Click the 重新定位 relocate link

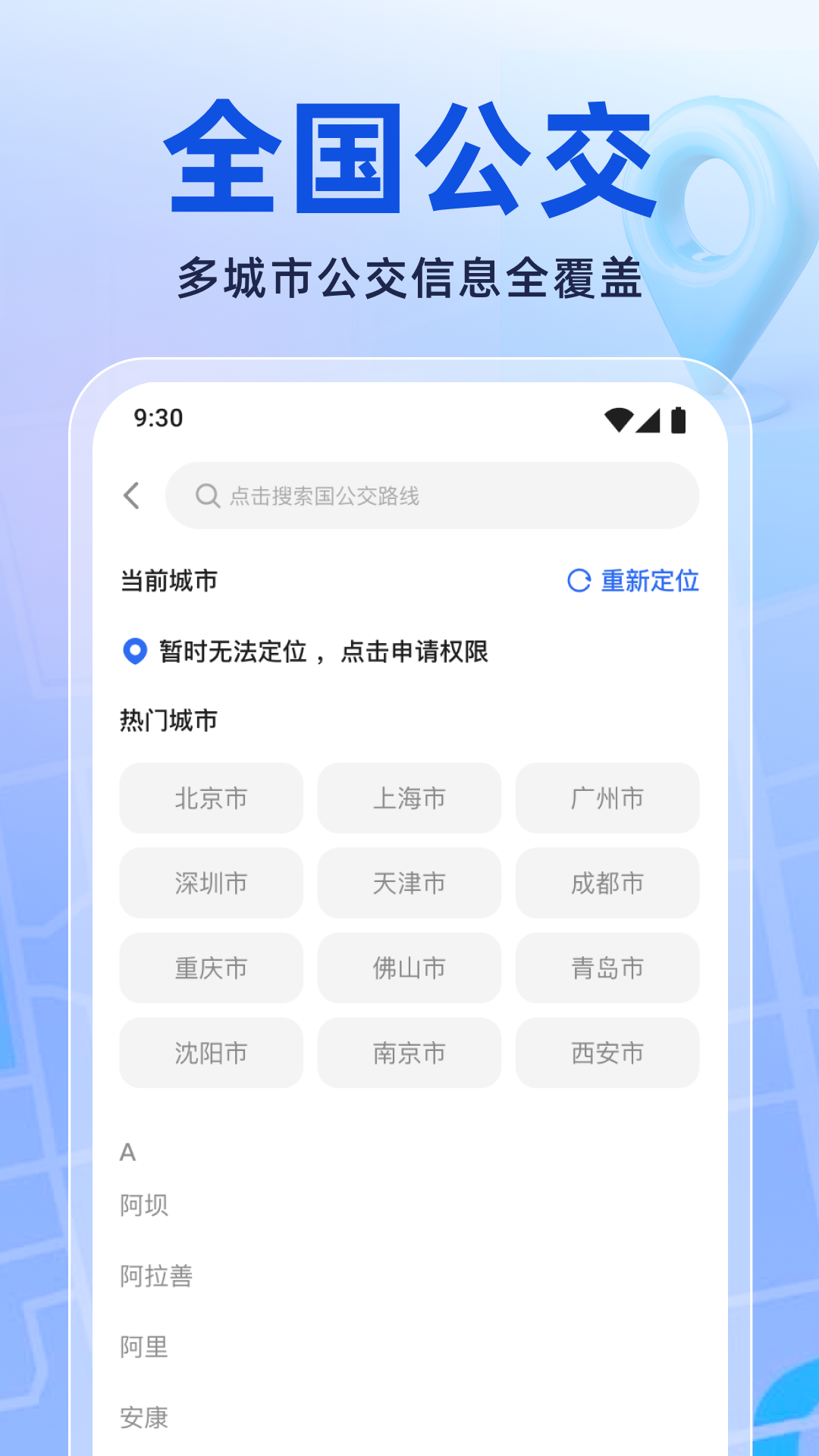click(x=650, y=581)
